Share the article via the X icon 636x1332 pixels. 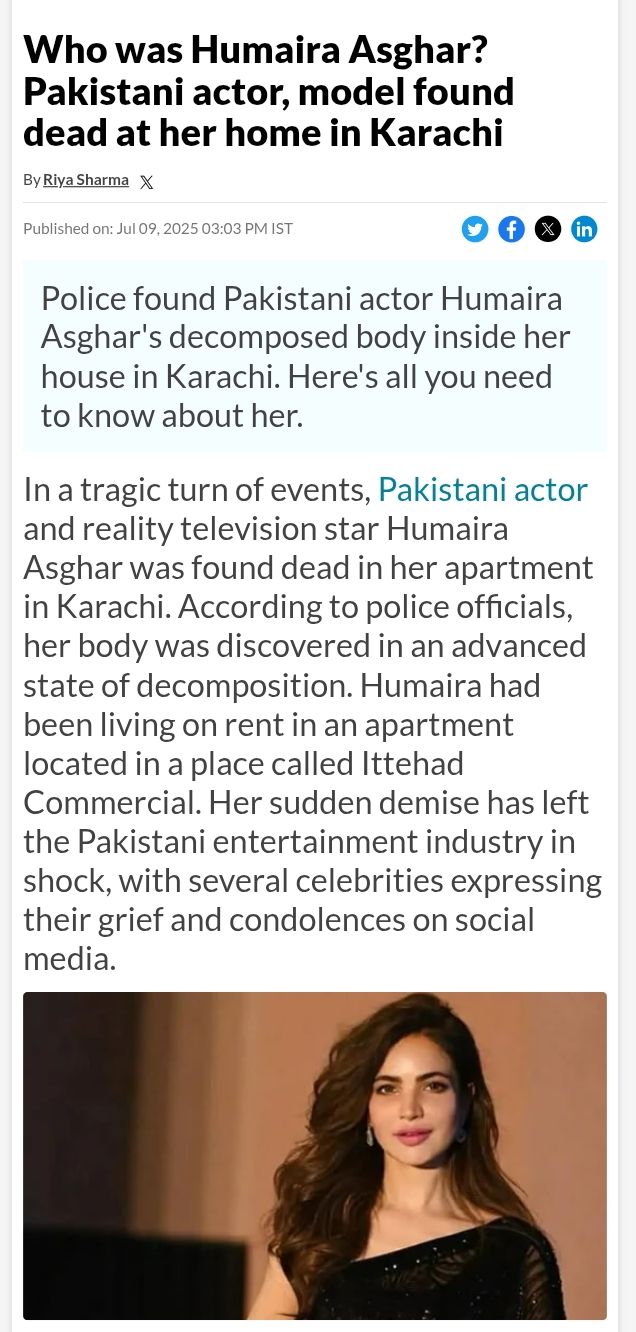548,229
